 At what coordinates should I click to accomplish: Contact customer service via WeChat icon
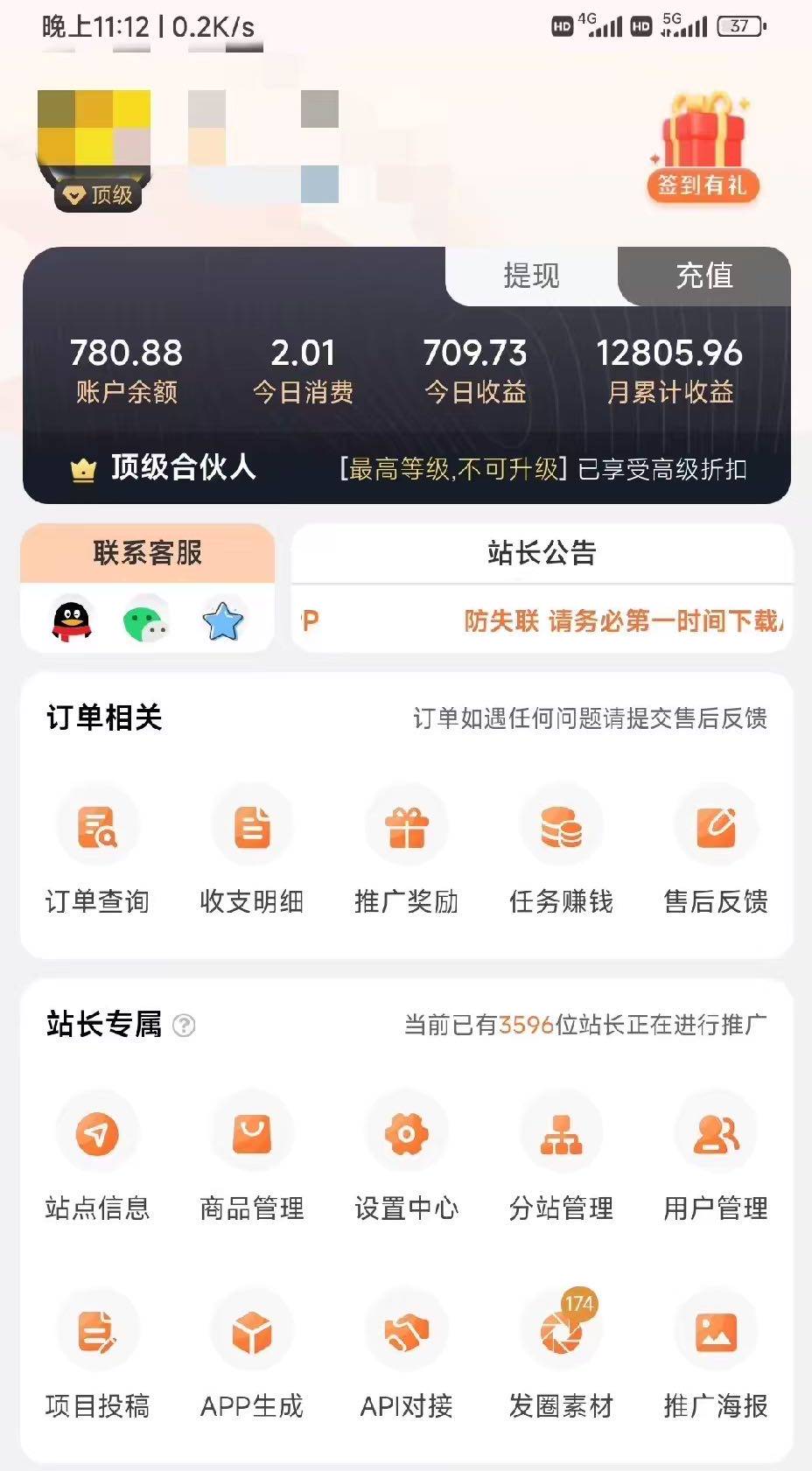(146, 622)
